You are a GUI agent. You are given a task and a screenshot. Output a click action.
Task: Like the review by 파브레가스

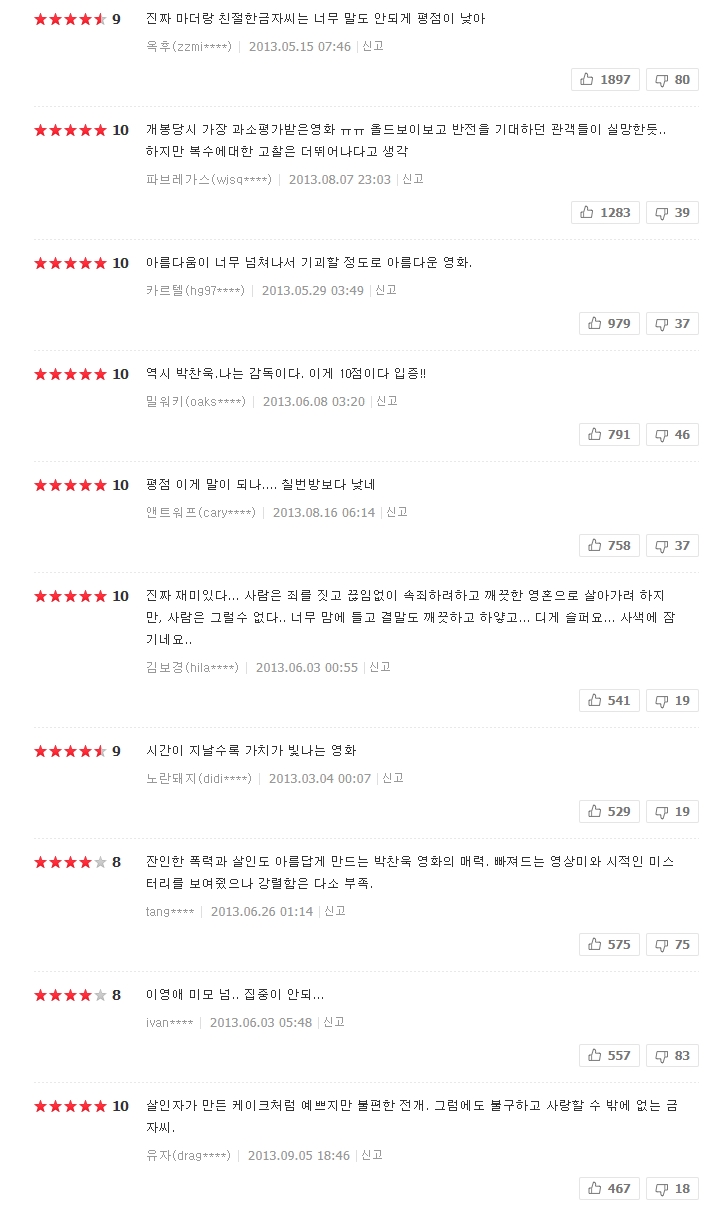click(x=605, y=213)
